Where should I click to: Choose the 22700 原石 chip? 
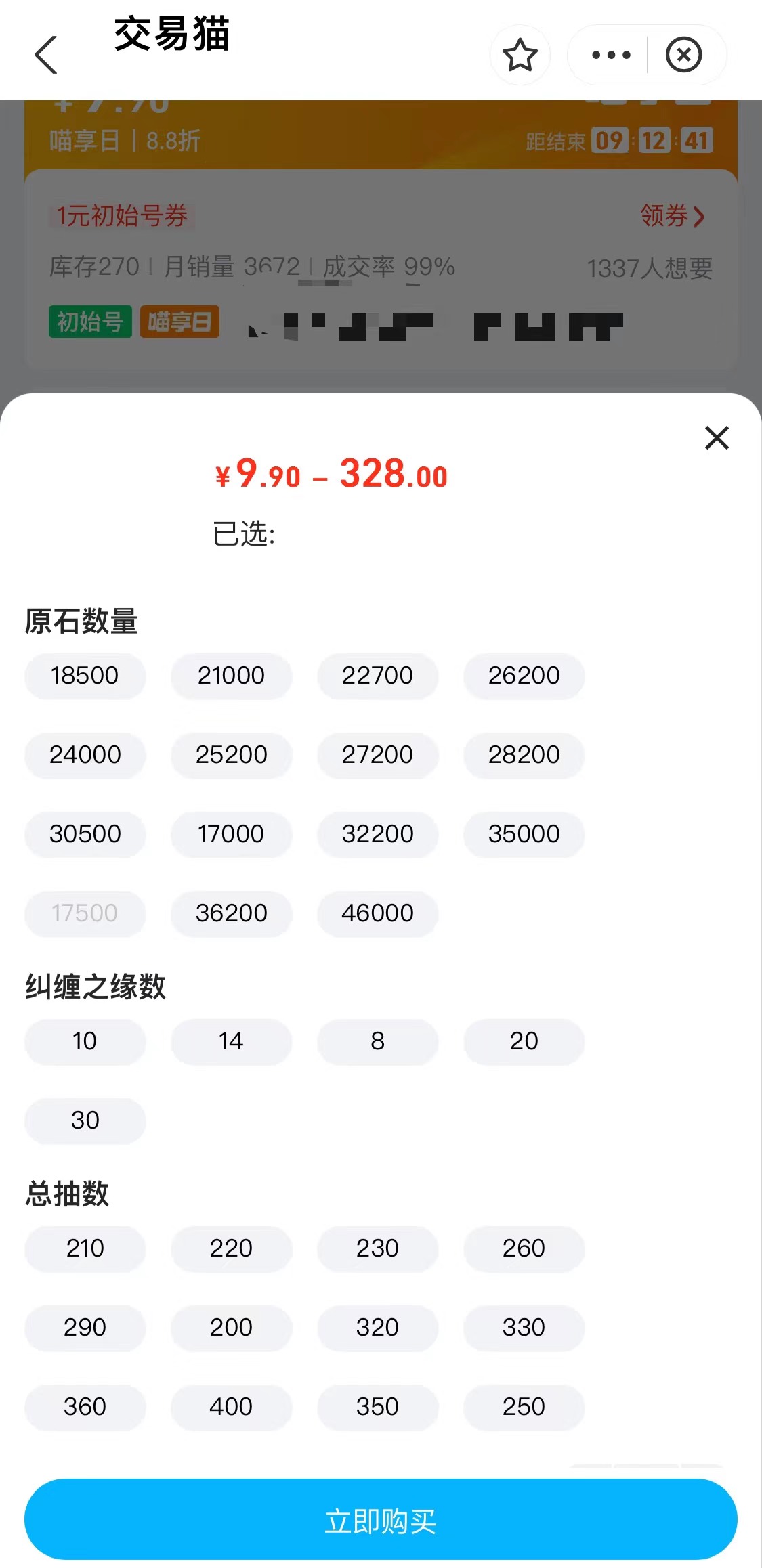point(377,676)
